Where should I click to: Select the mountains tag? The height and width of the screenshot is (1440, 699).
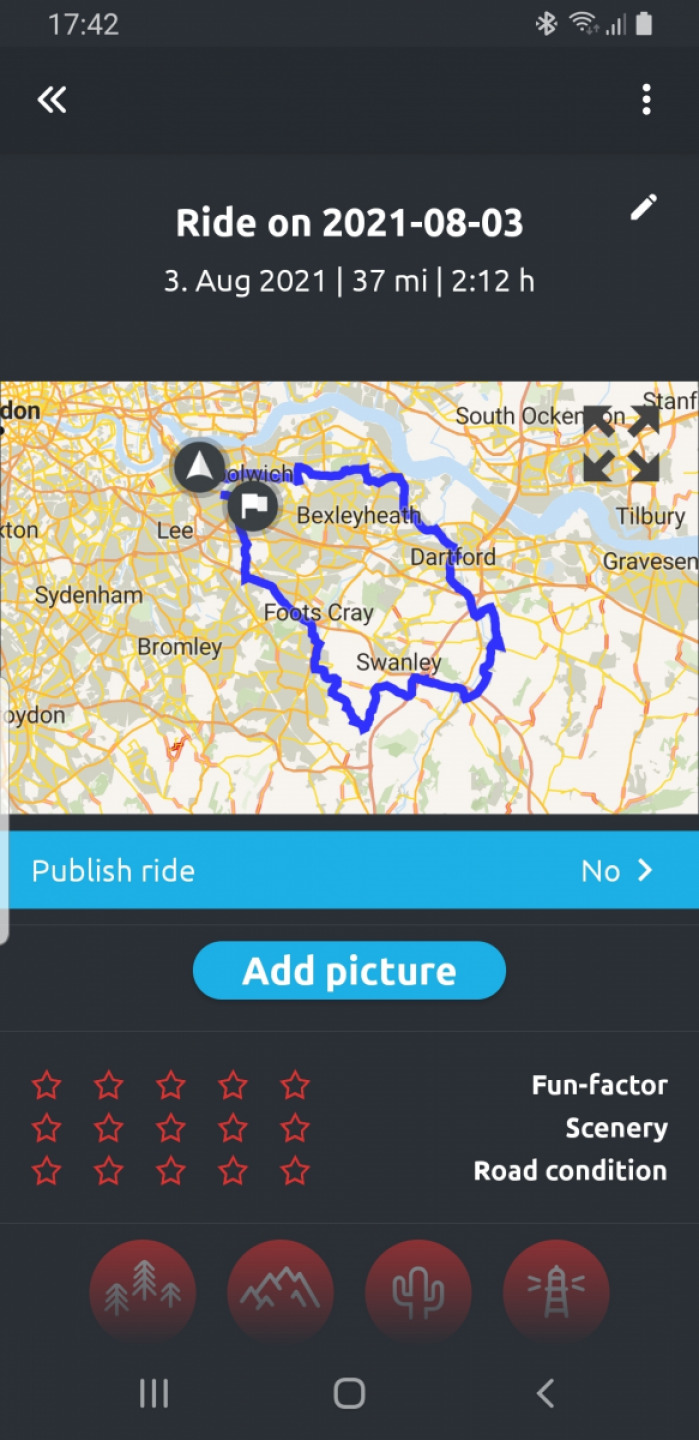click(x=280, y=1292)
